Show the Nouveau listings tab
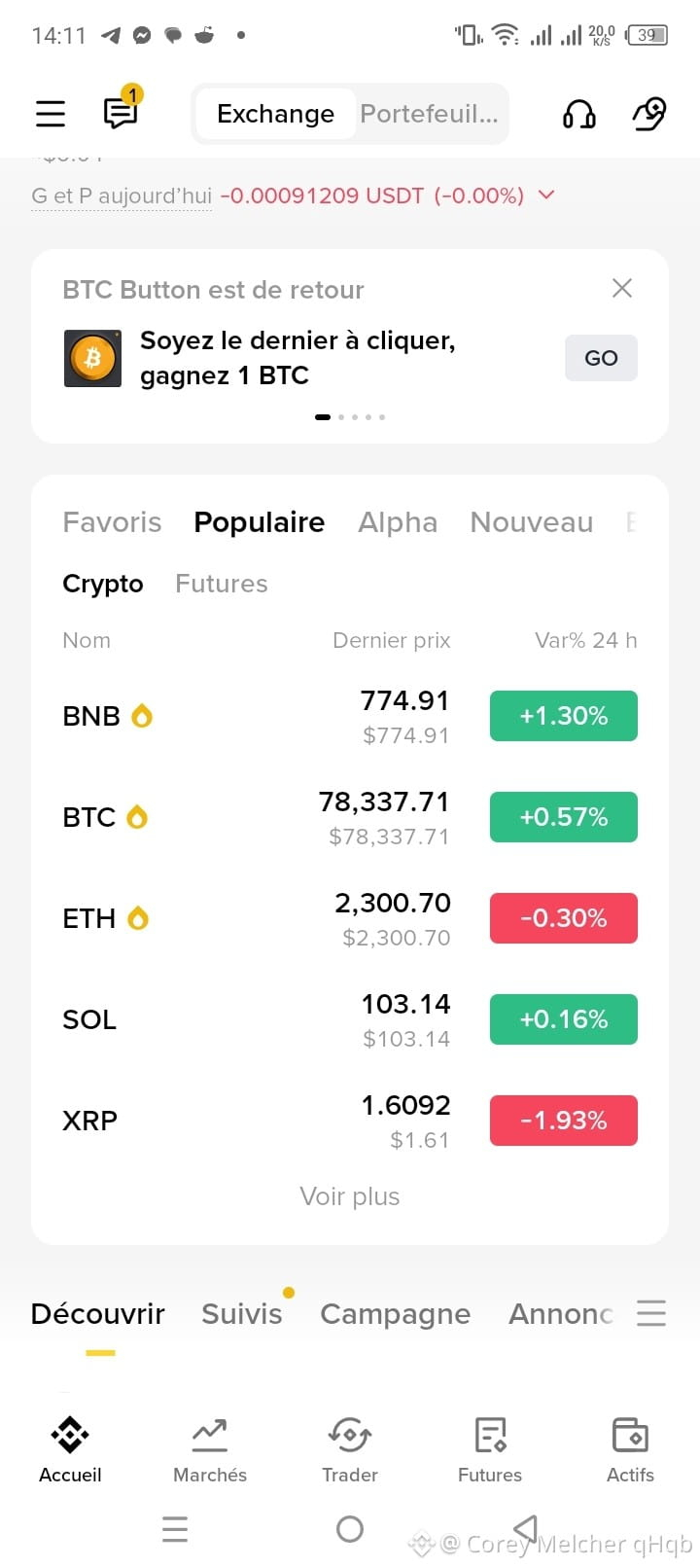The height and width of the screenshot is (1568, 700). coord(531,522)
